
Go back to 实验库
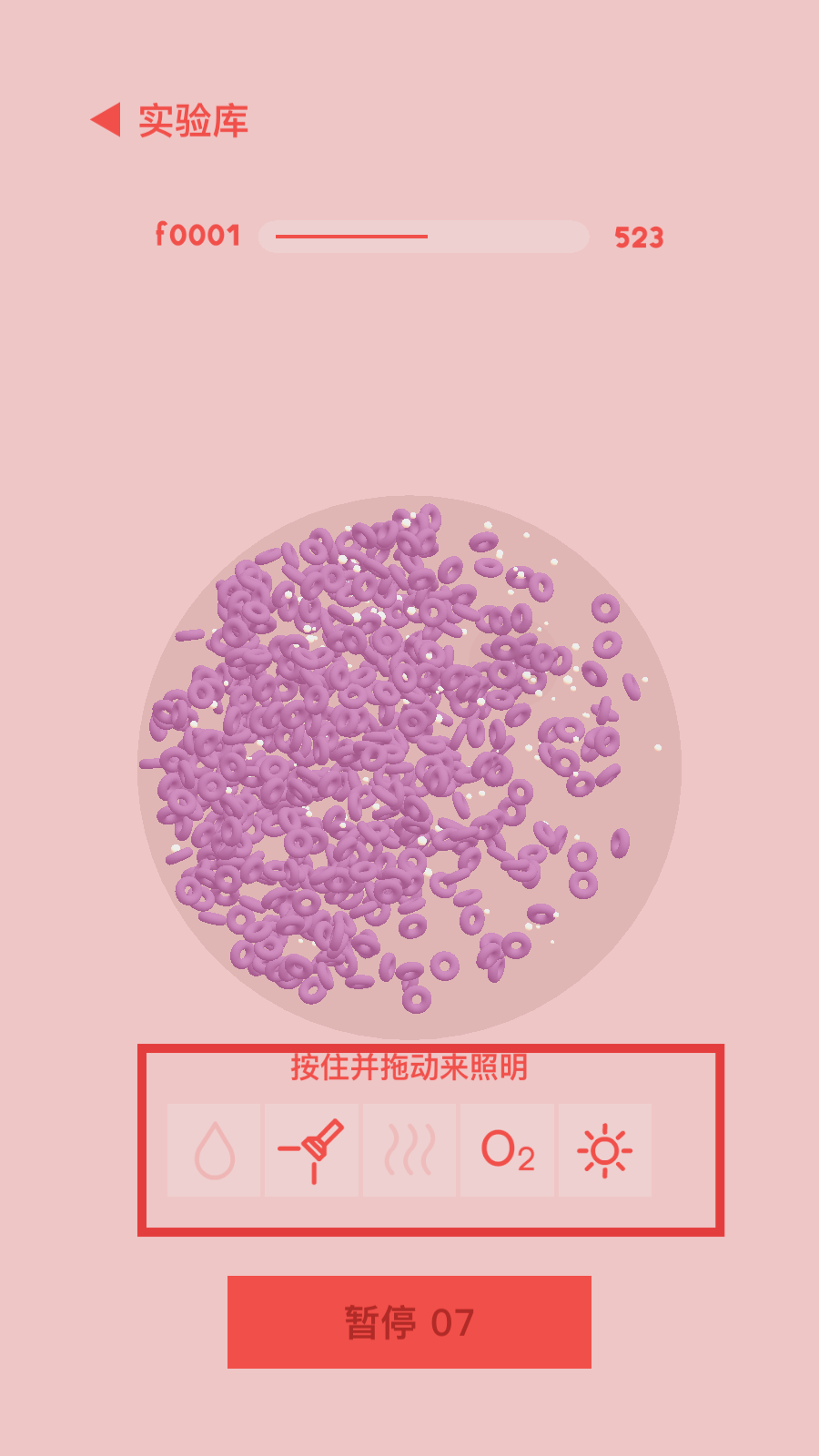pos(171,120)
